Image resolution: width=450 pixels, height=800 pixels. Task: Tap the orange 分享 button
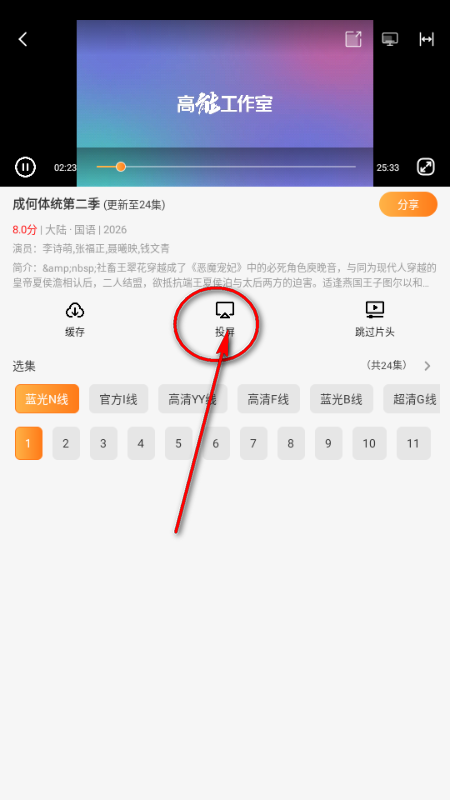(408, 205)
